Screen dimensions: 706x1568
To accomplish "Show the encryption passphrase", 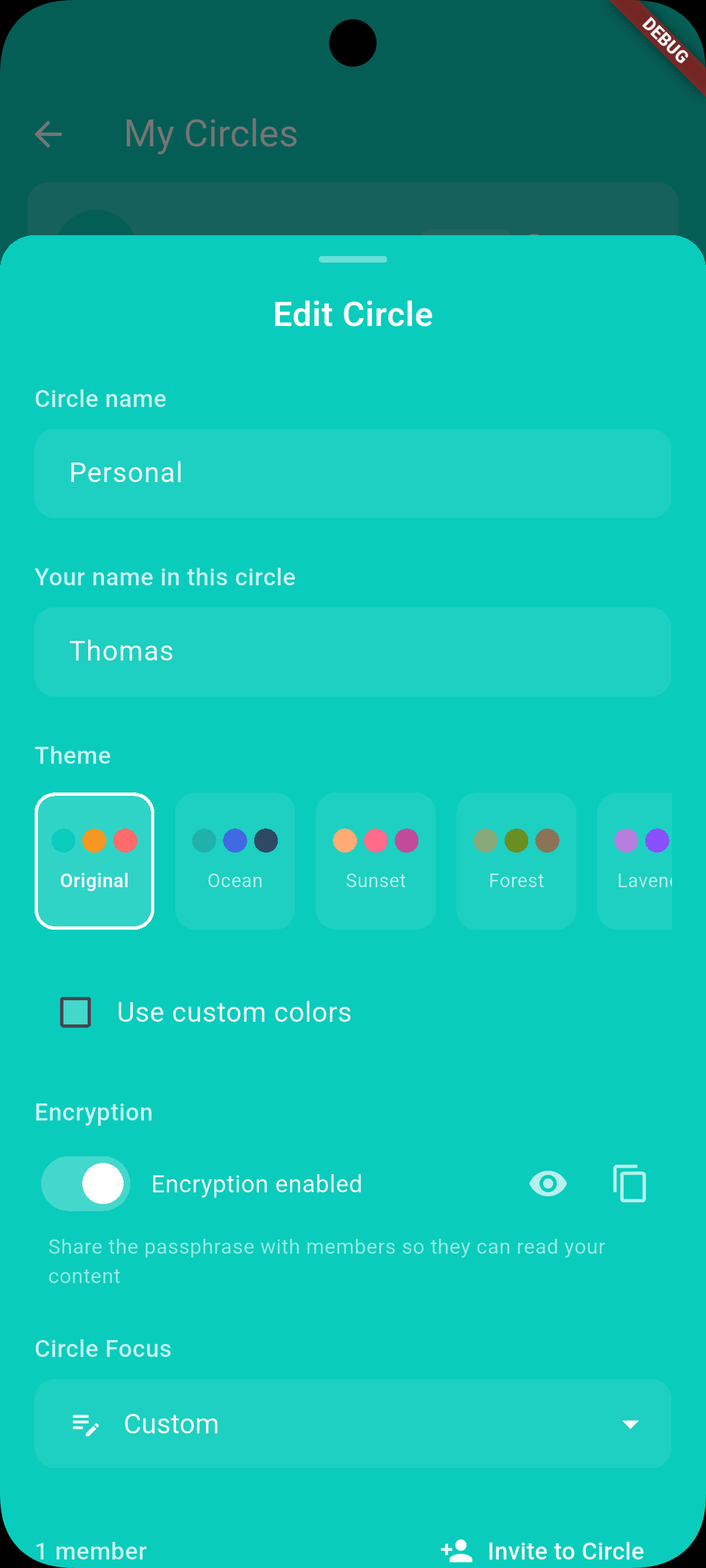I will pos(547,1183).
